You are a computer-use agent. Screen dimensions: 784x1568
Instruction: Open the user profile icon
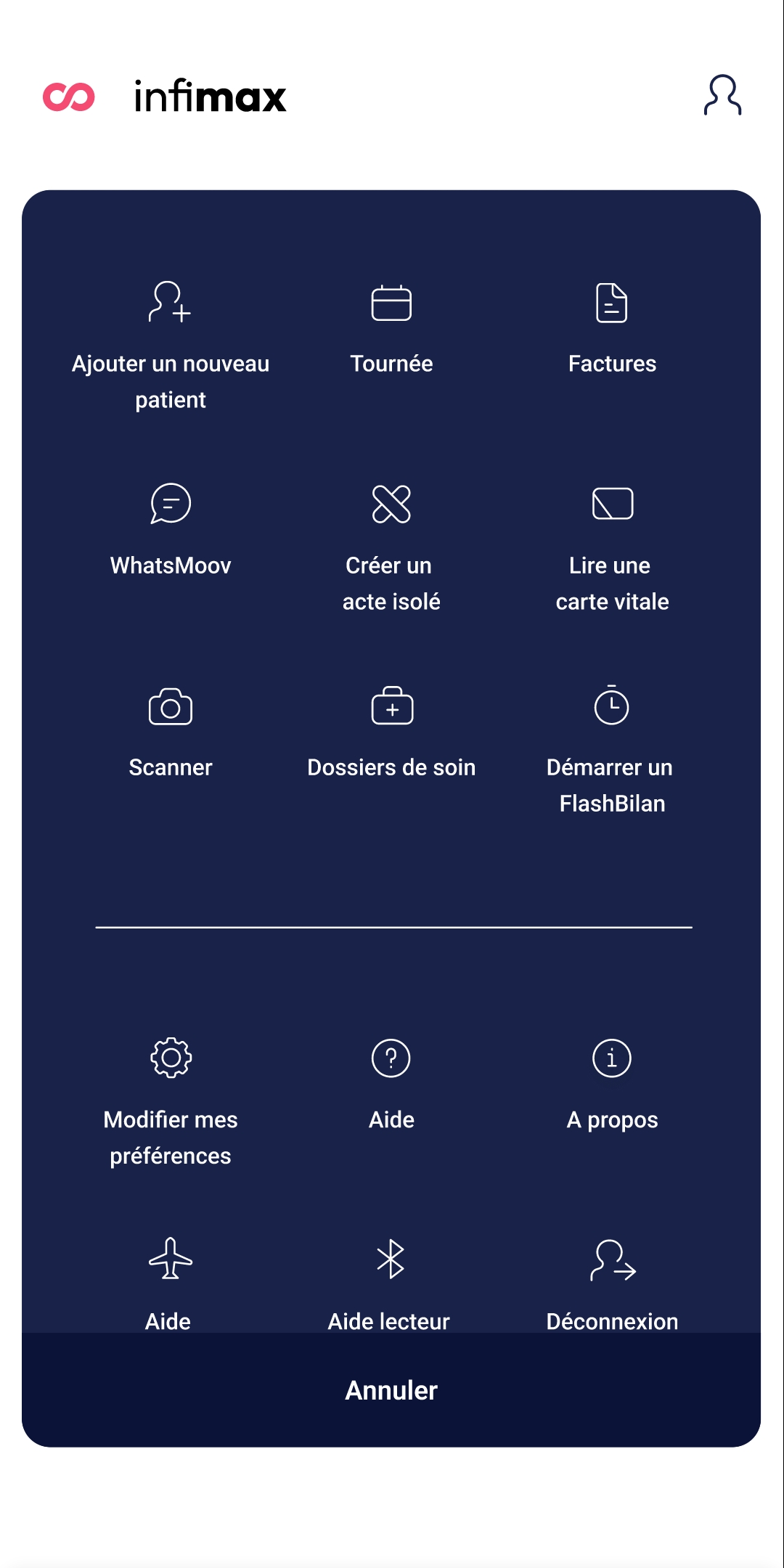[x=722, y=95]
